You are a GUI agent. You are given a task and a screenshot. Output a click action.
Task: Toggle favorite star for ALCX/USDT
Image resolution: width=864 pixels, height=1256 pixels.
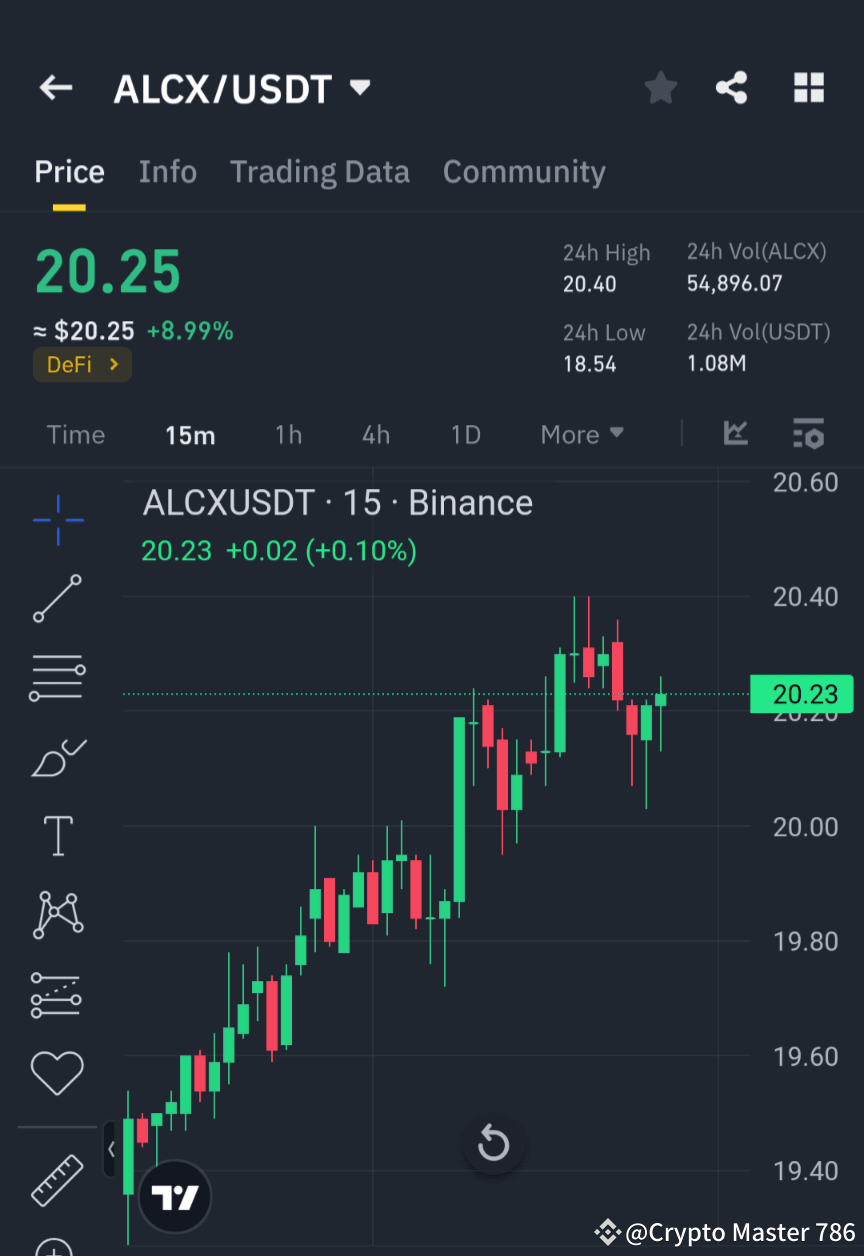click(x=660, y=87)
